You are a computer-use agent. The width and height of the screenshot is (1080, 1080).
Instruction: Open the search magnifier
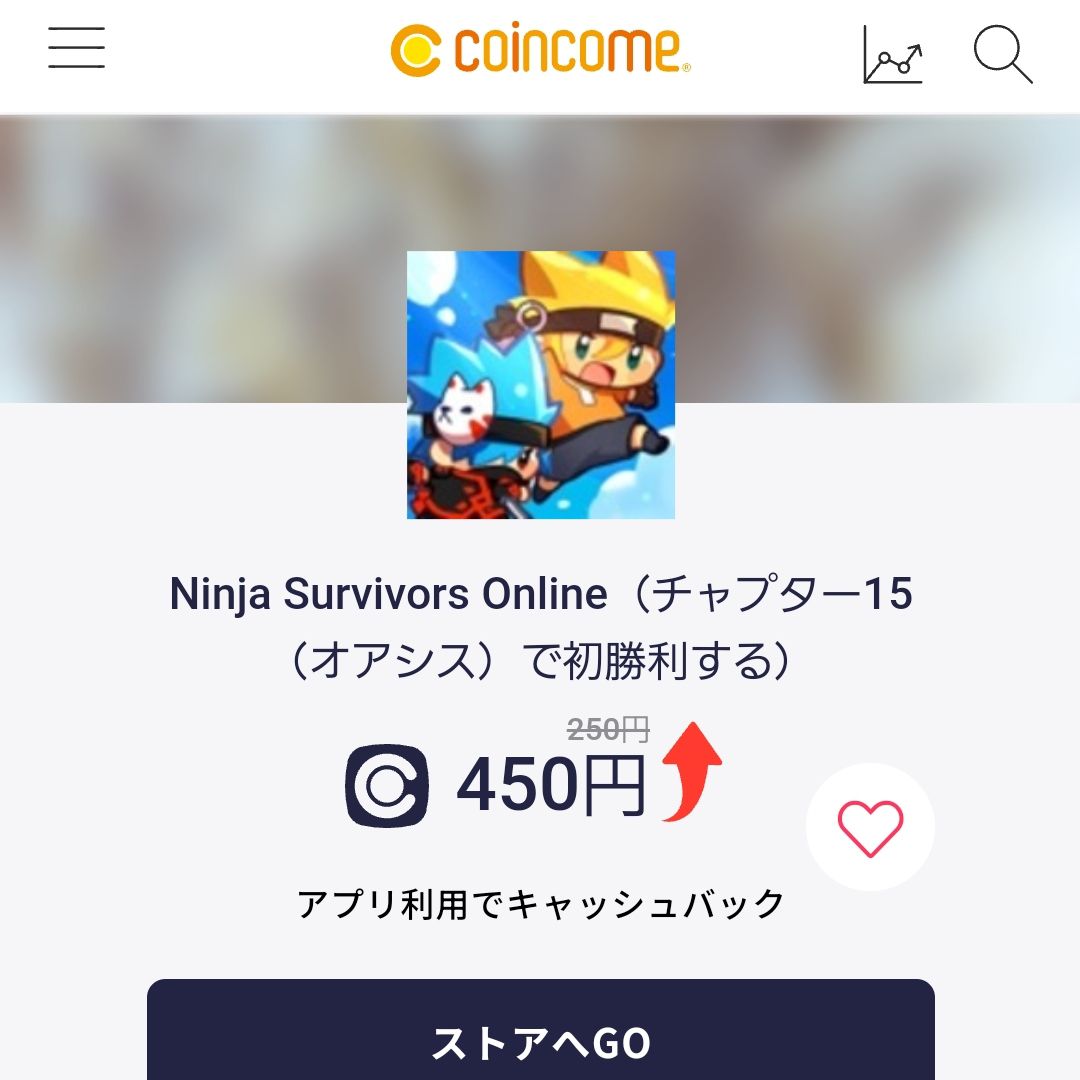coord(1002,54)
